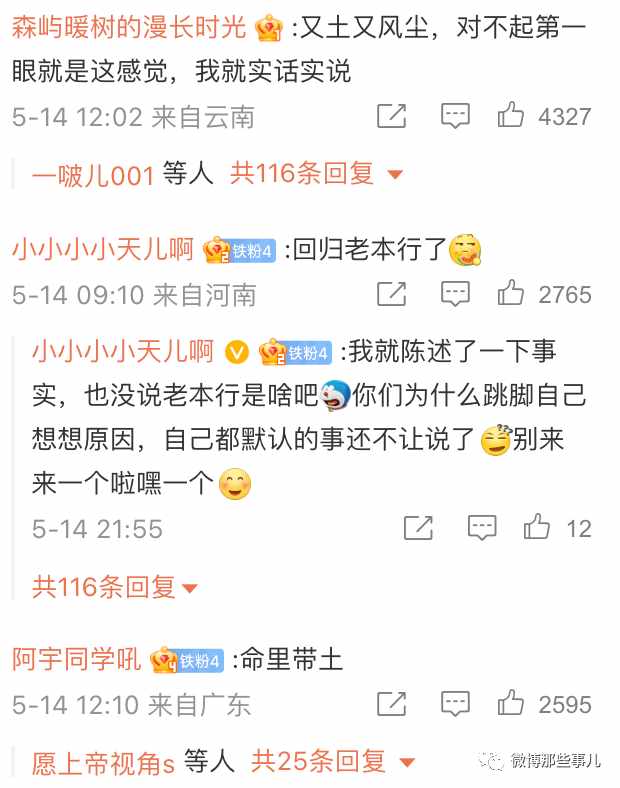Screen dimensions: 620x788
Task: Share the 回归老本行了 comment
Action: [392, 294]
